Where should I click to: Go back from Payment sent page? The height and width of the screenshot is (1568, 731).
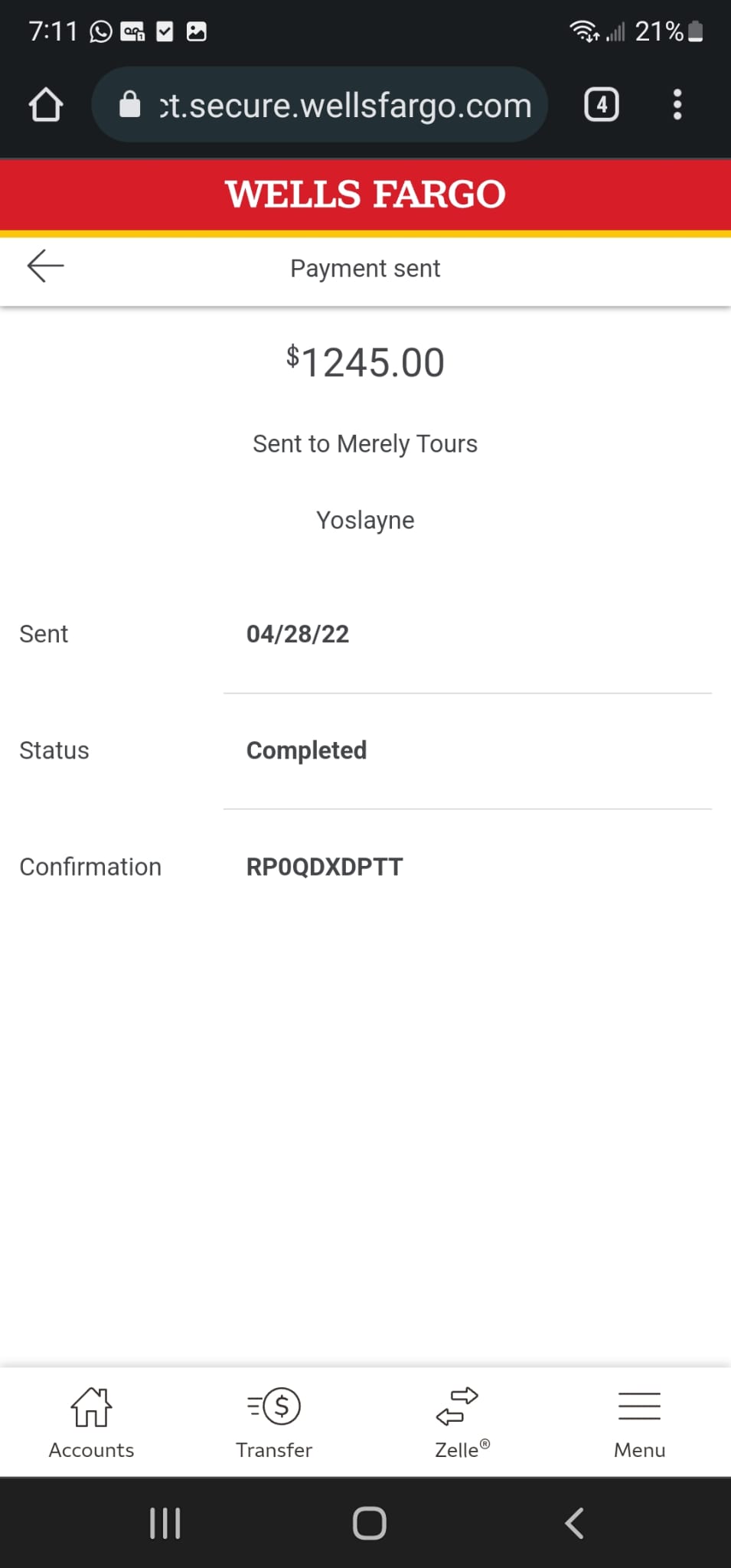(x=45, y=266)
